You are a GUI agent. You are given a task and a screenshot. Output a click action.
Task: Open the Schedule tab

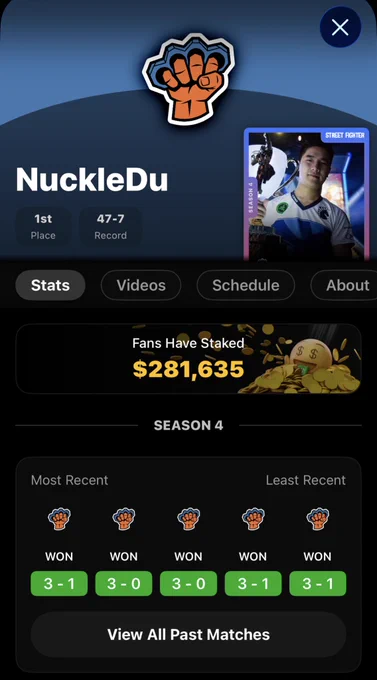tap(246, 285)
